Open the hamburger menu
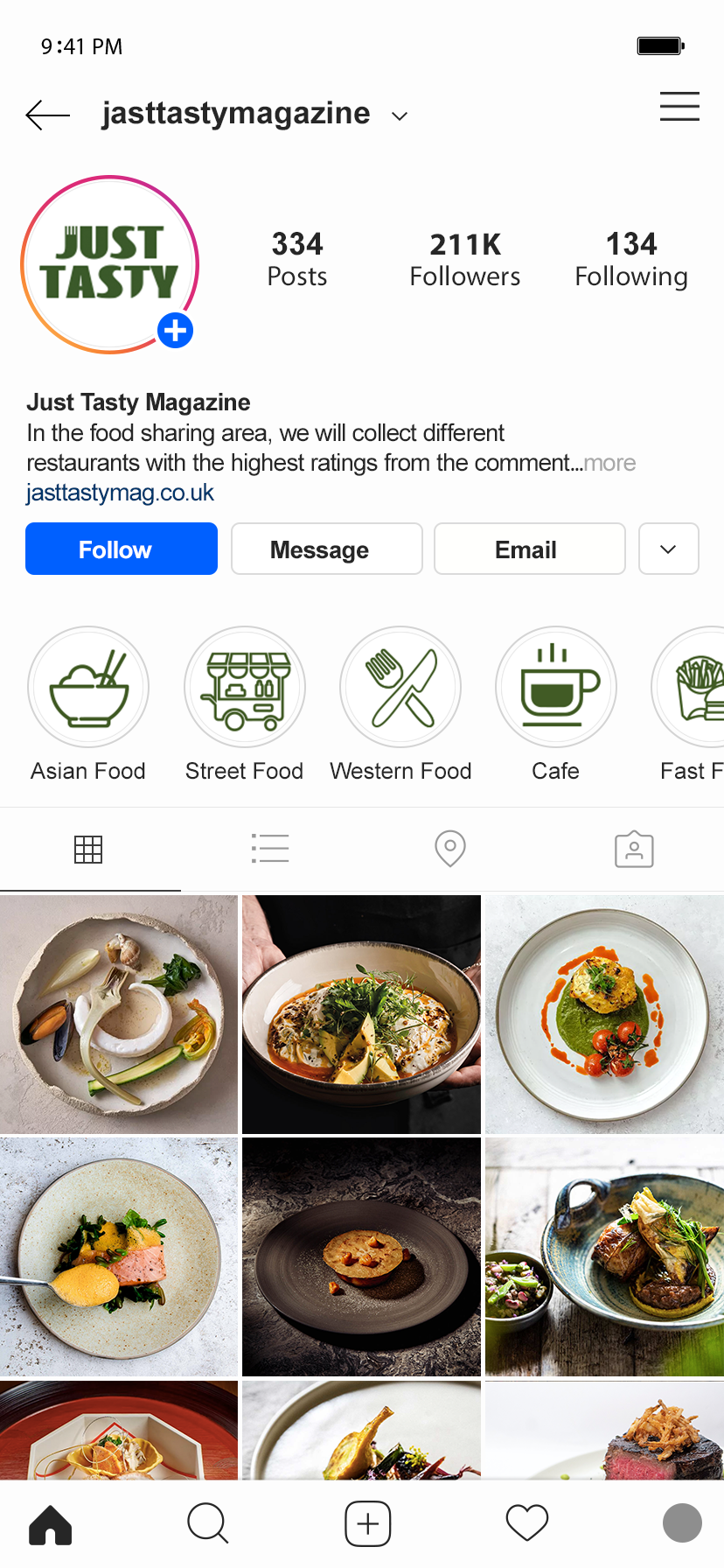Screen dimensions: 724x1568 (x=679, y=106)
